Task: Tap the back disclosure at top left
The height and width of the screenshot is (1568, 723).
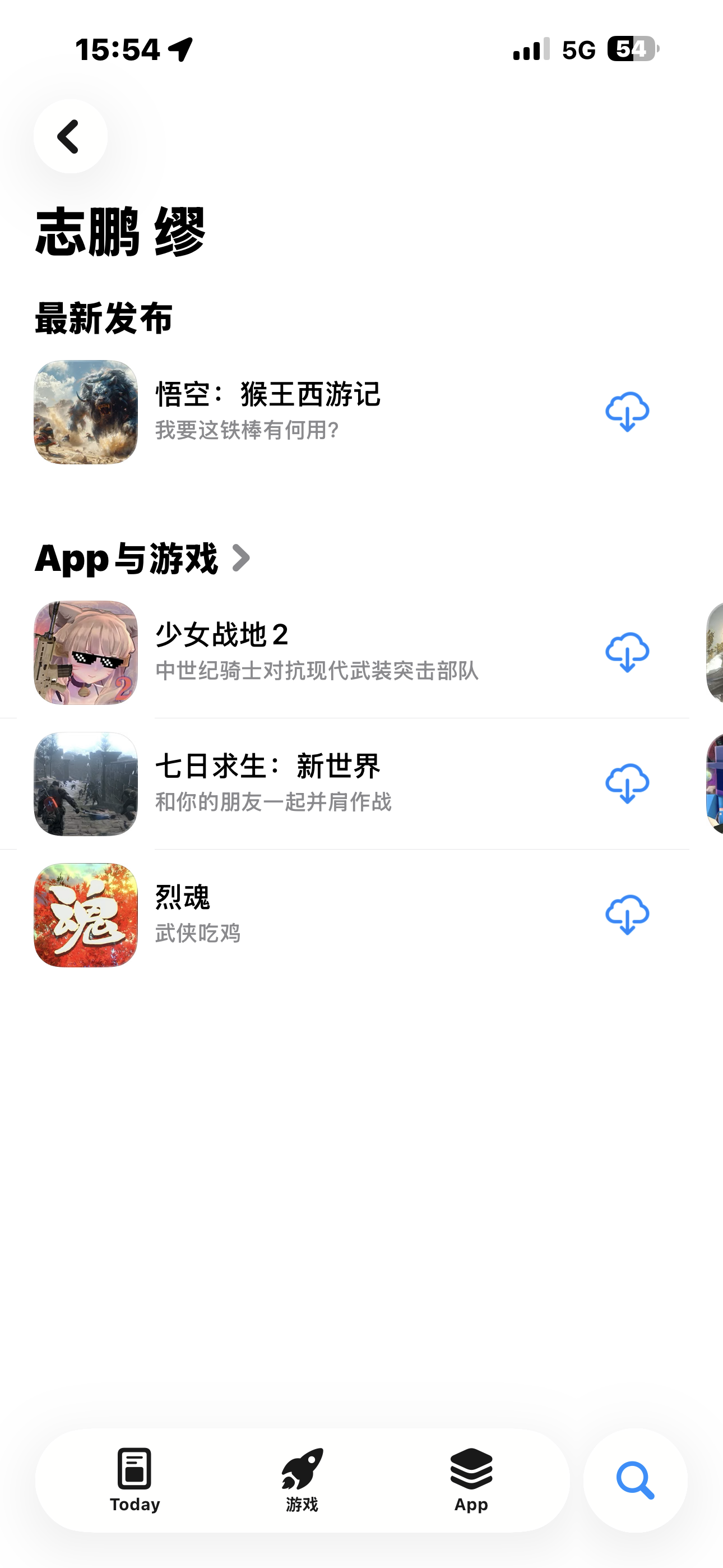Action: point(70,136)
